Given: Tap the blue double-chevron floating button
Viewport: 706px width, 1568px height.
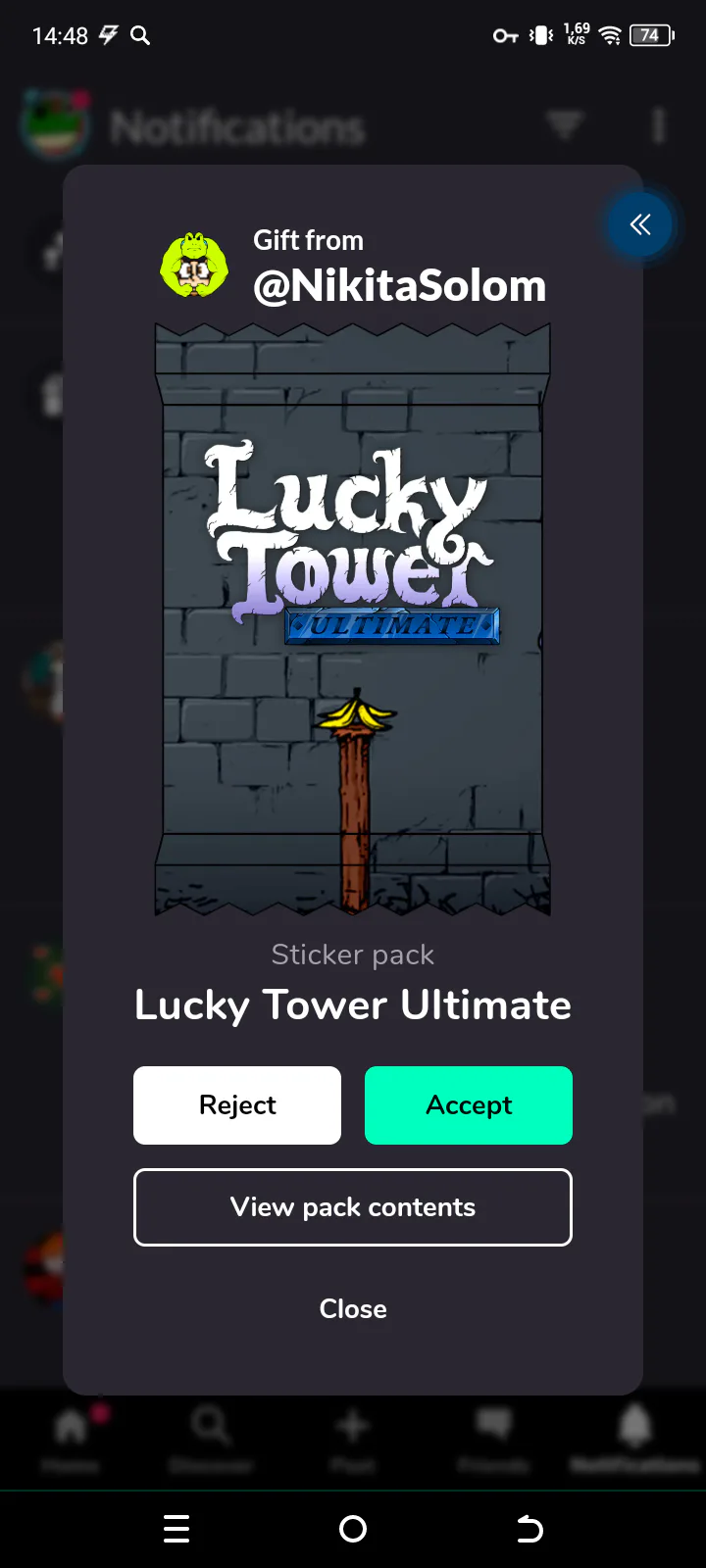Looking at the screenshot, I should 640,224.
